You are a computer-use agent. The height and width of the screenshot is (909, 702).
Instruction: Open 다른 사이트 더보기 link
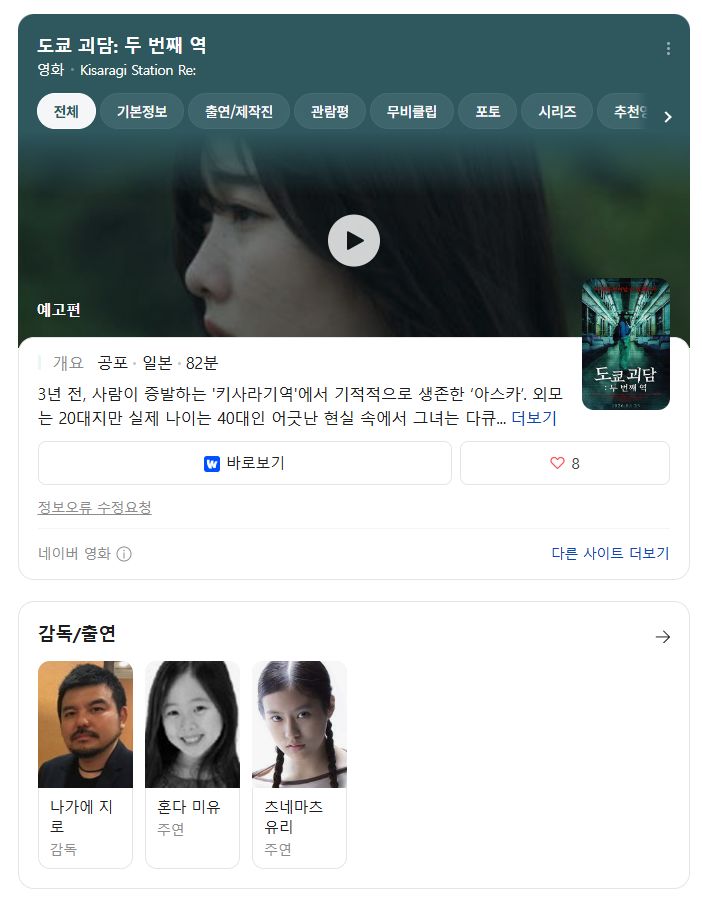coord(610,553)
